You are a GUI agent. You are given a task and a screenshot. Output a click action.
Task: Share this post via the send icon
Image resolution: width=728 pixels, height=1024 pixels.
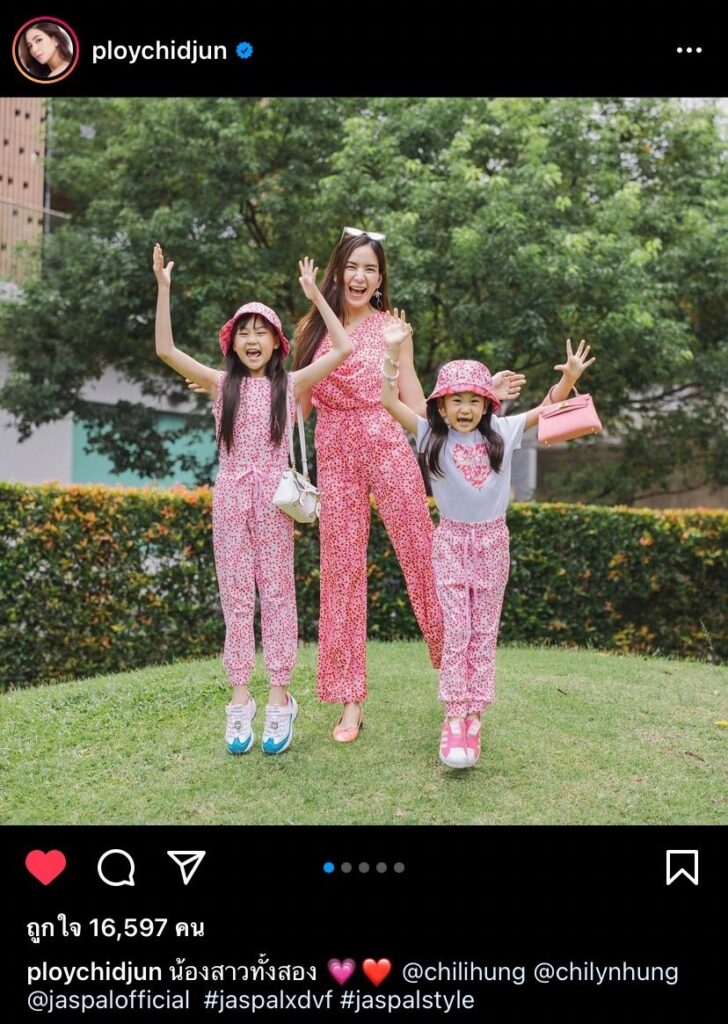coord(186,867)
